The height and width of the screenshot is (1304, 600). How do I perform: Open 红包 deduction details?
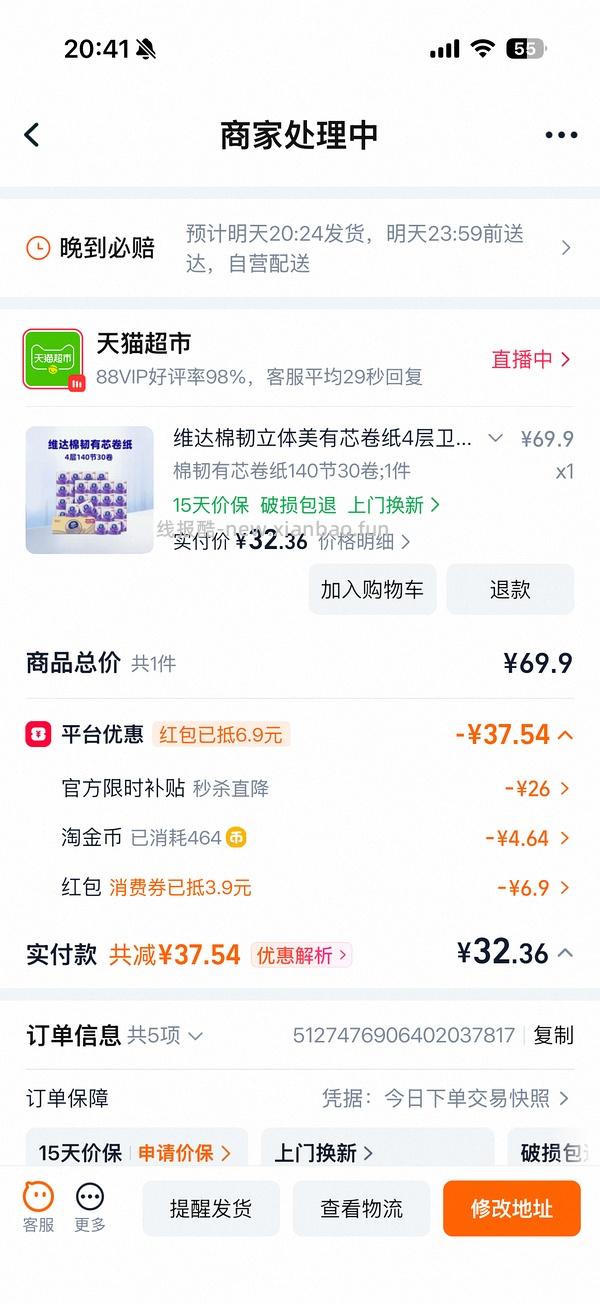point(300,887)
